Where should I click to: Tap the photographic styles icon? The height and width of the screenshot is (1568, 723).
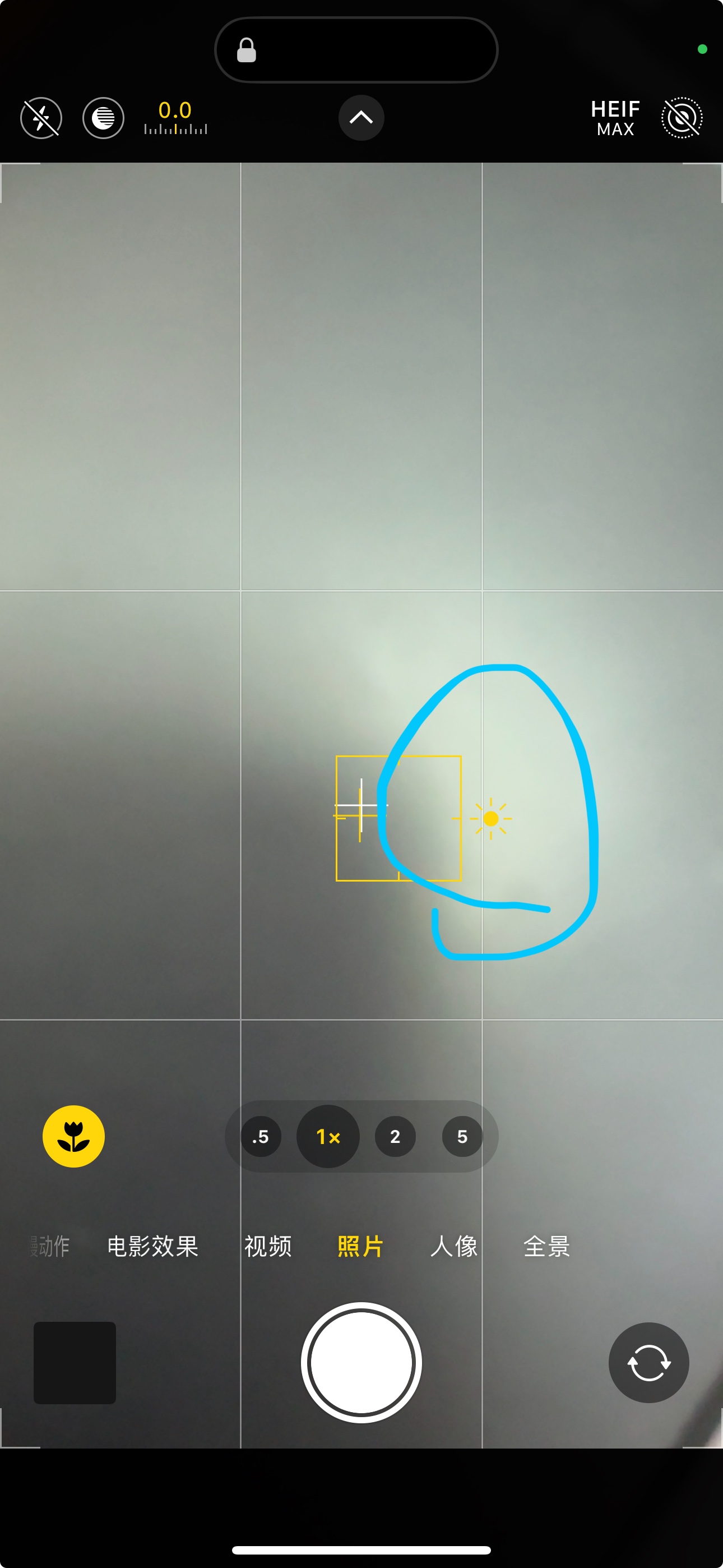(104, 118)
